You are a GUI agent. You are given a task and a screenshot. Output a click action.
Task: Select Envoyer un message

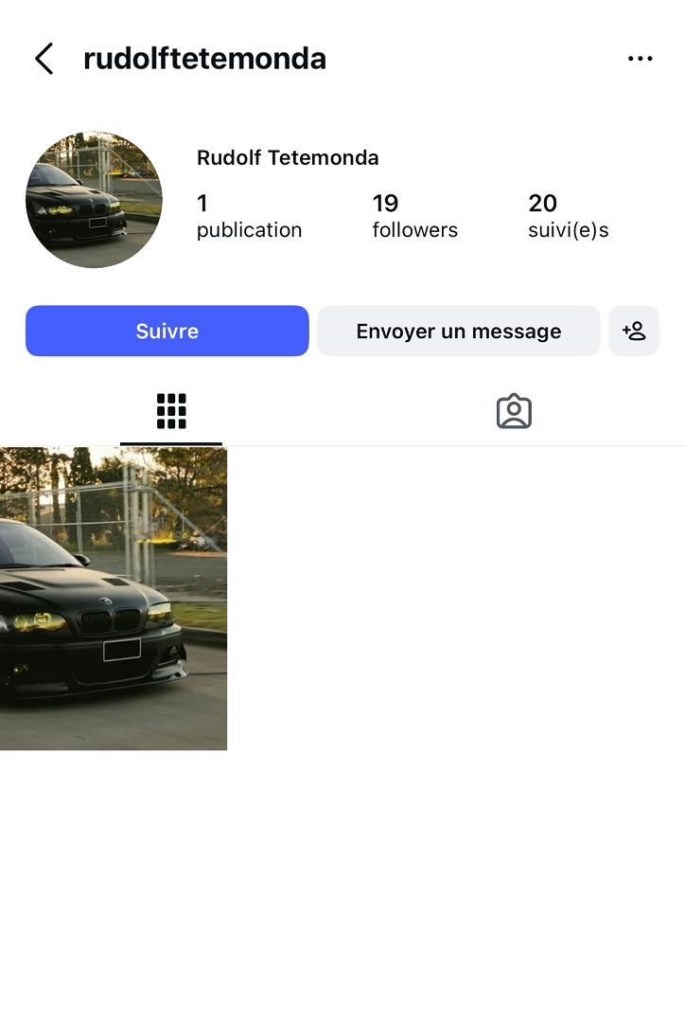click(458, 331)
